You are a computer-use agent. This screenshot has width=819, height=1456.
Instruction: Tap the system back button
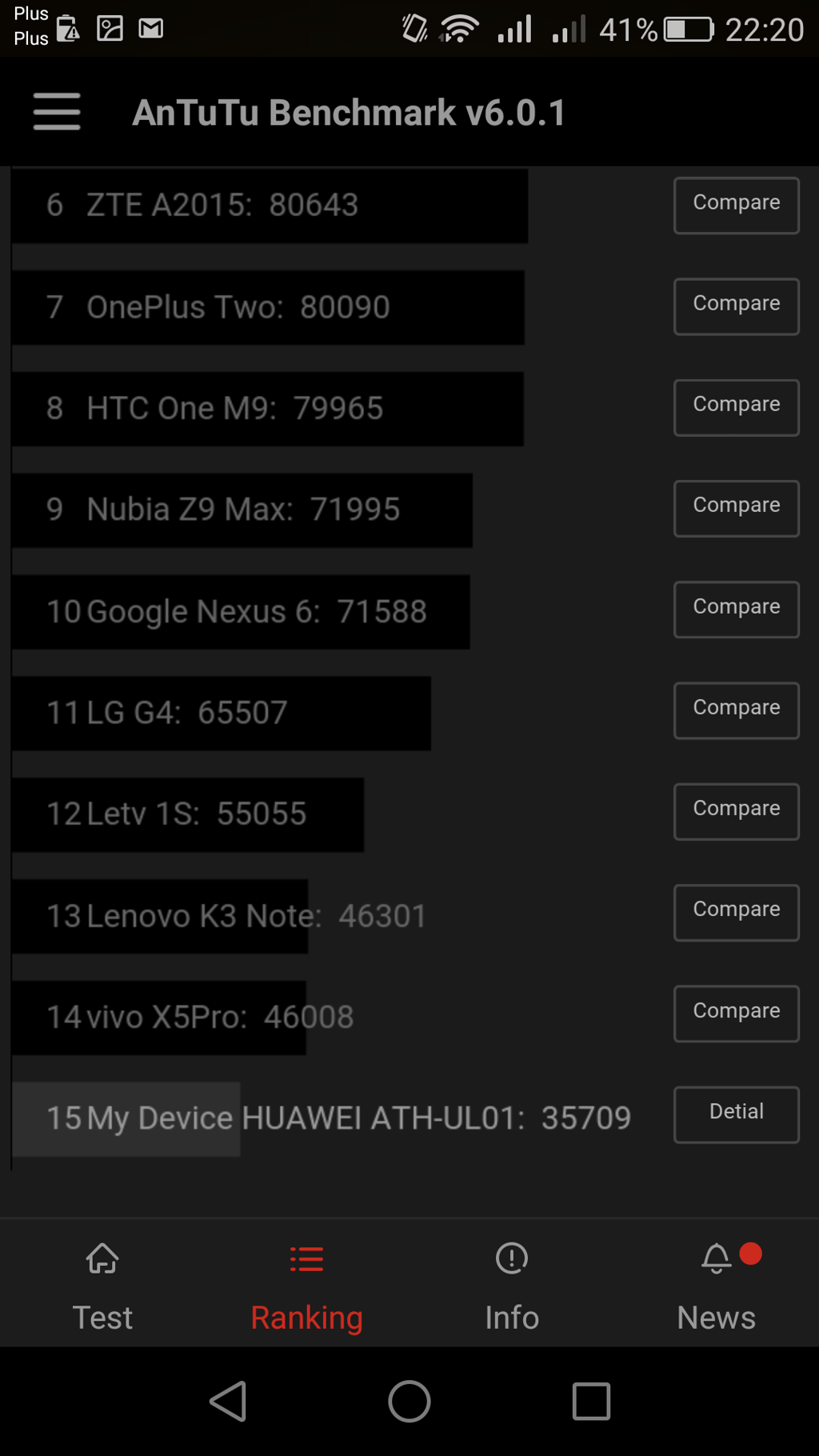pos(228,1401)
